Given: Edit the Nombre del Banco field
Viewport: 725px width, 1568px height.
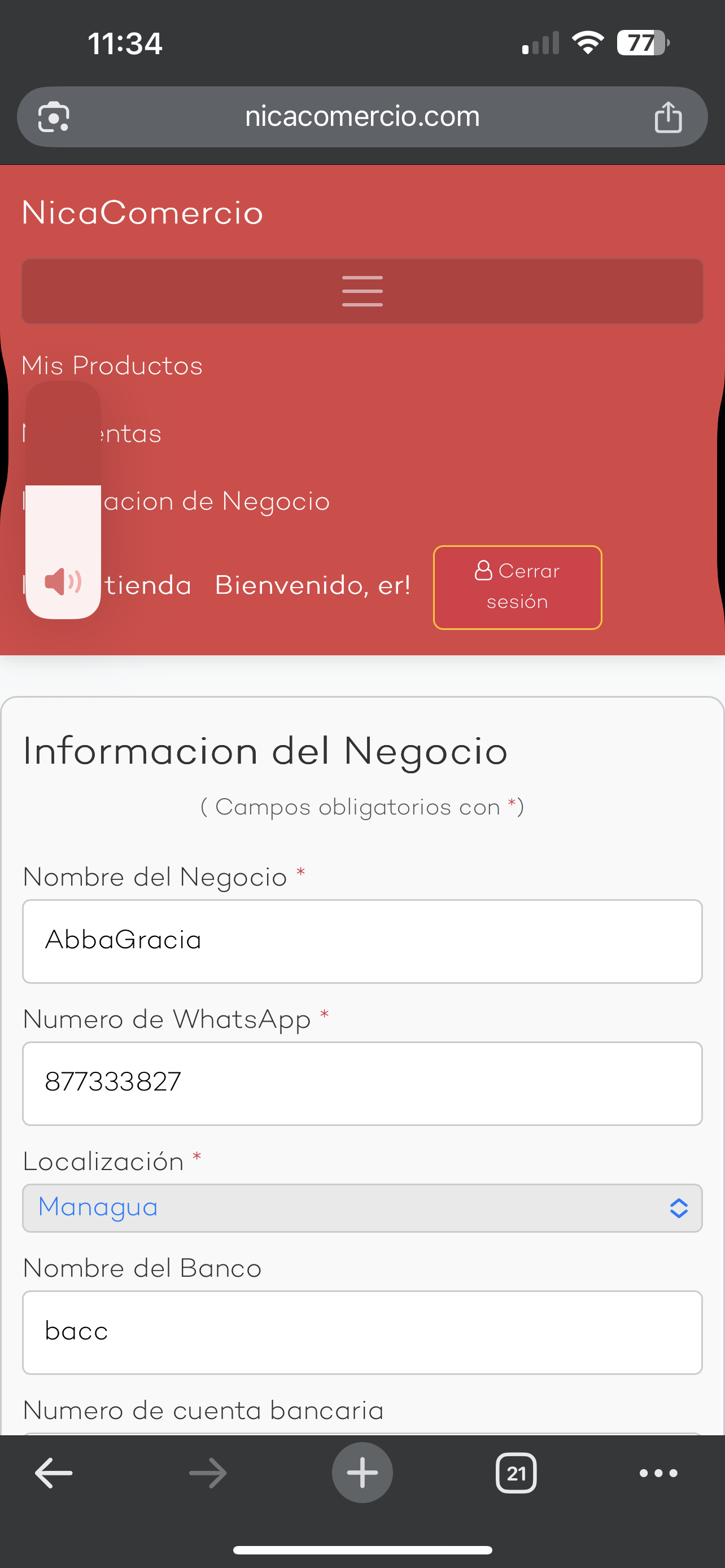Looking at the screenshot, I should 362,1332.
